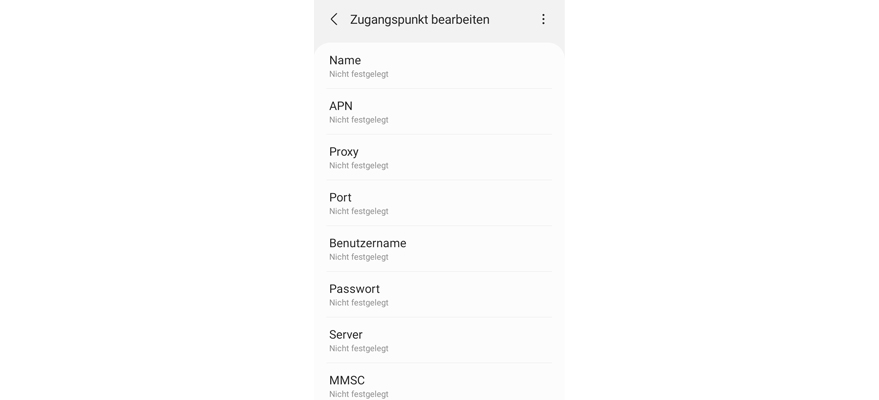This screenshot has width=879, height=400.
Task: Select the Server row
Action: click(439, 341)
